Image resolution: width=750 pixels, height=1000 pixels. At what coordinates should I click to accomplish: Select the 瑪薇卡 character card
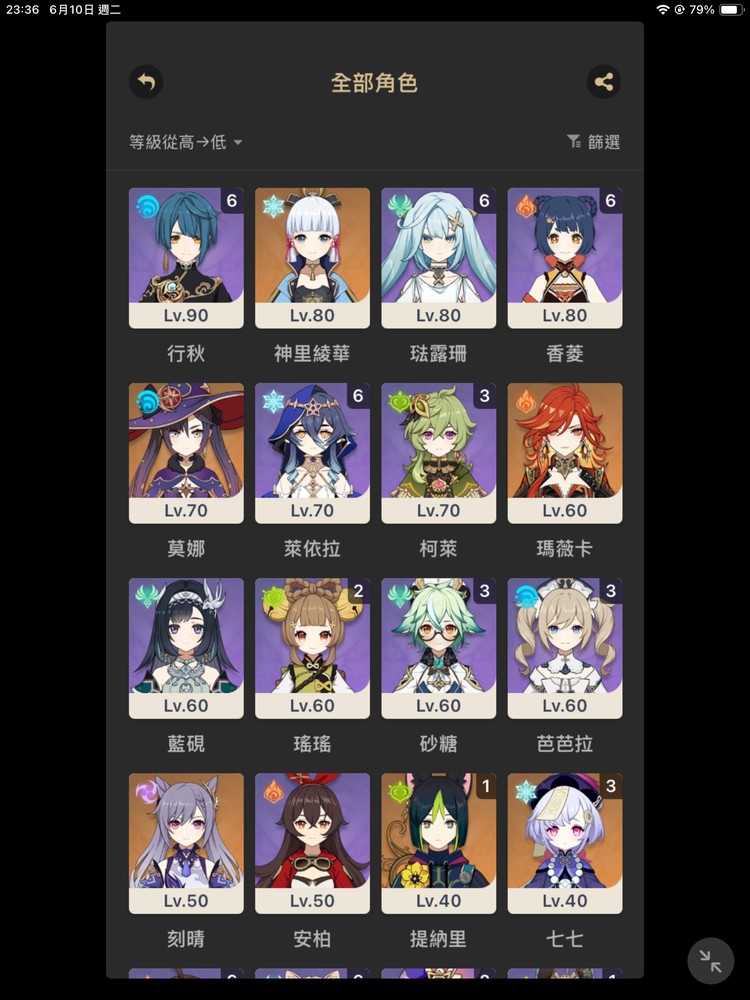[564, 453]
